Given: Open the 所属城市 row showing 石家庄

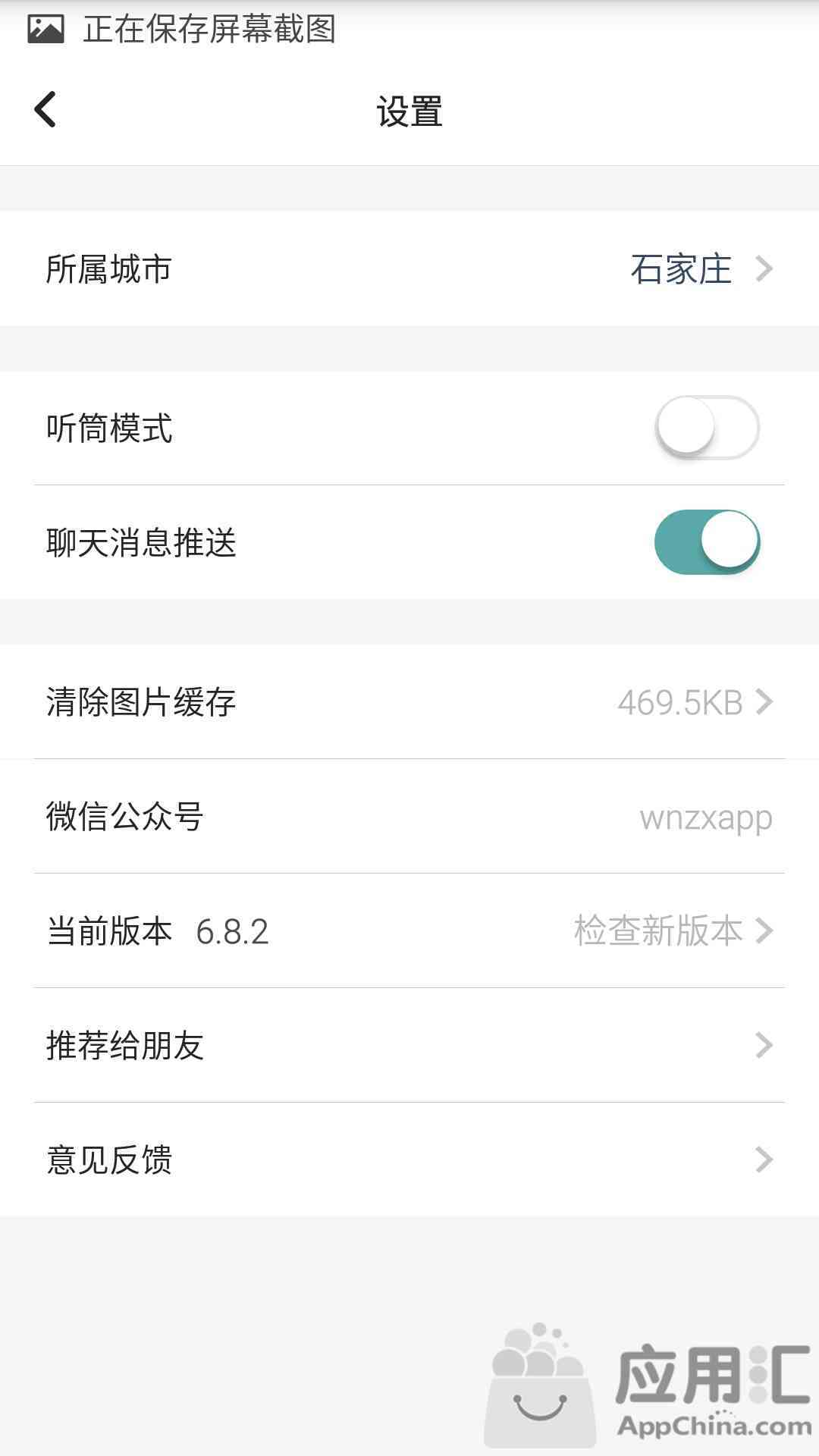Looking at the screenshot, I should 409,269.
